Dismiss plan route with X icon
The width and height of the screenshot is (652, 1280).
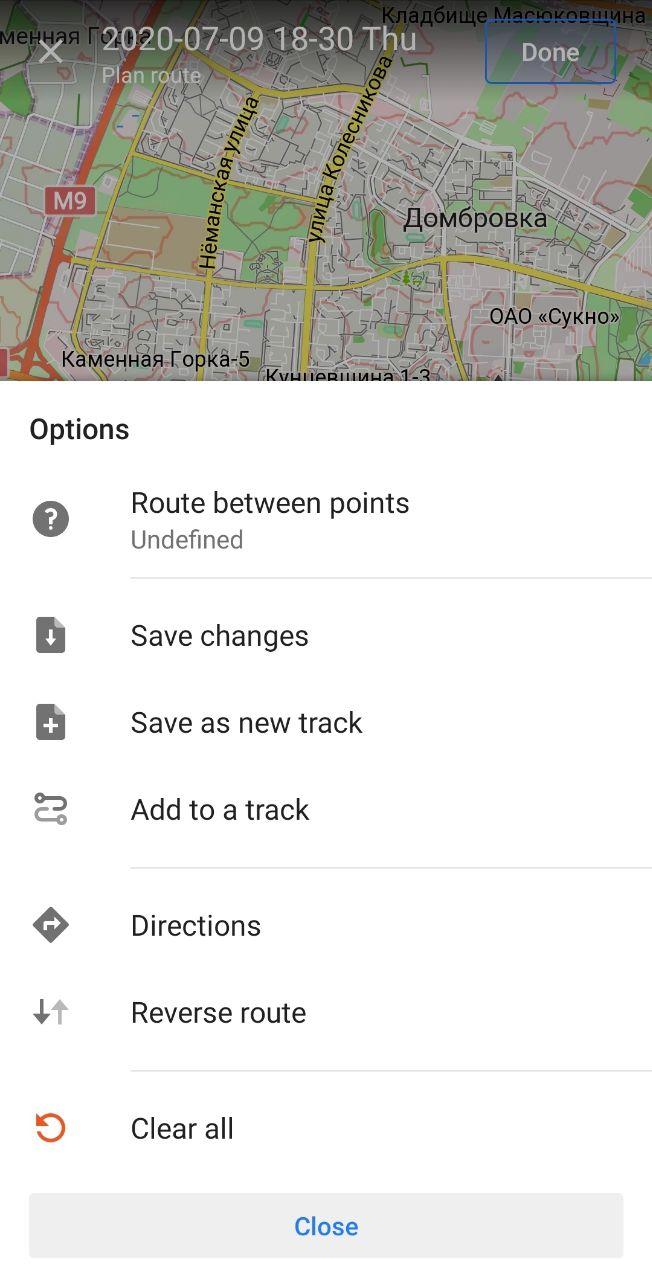[x=50, y=52]
